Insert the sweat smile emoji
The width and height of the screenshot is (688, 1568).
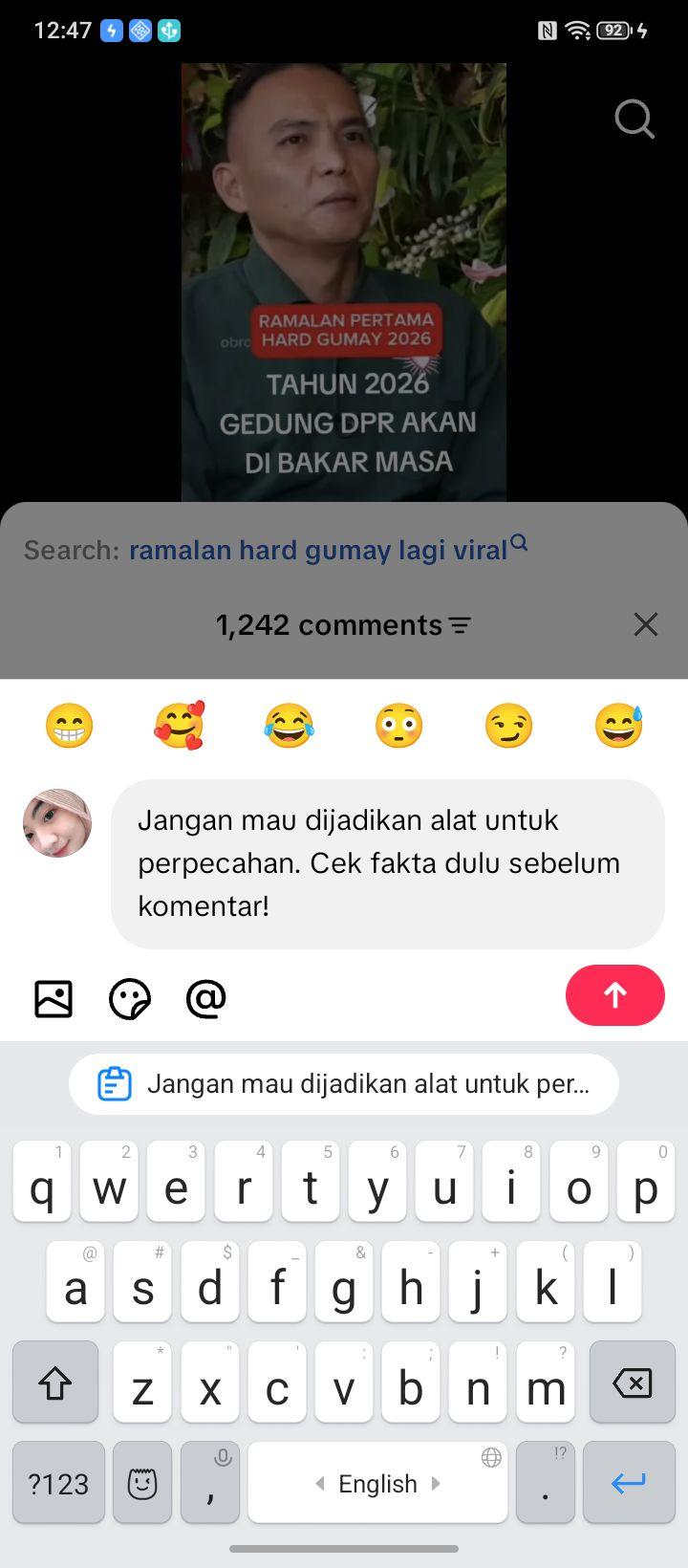click(x=618, y=725)
